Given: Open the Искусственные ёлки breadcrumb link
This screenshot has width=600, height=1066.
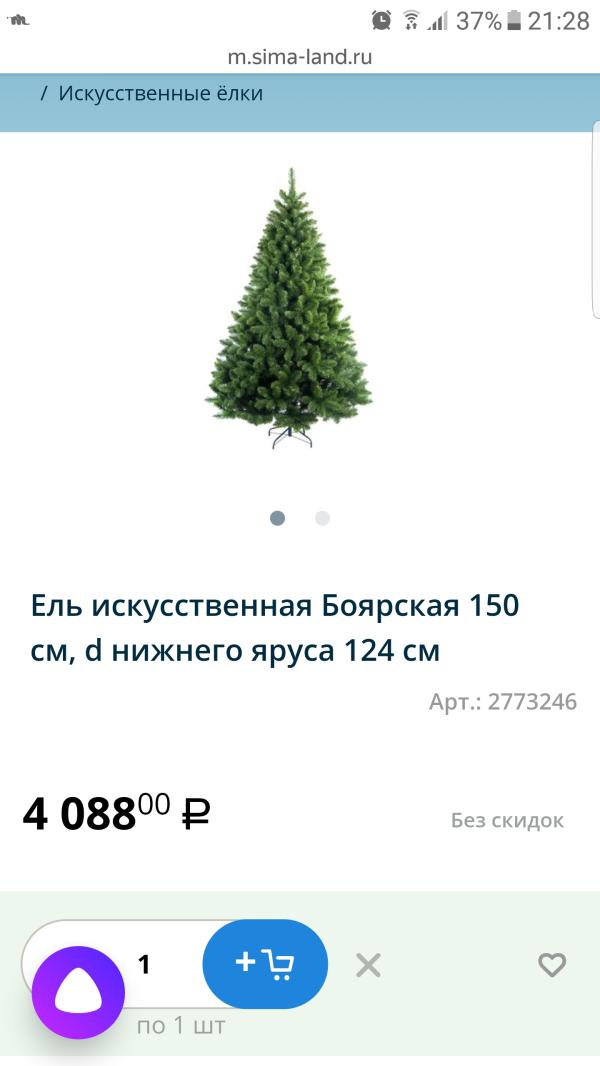Looking at the screenshot, I should tap(160, 94).
